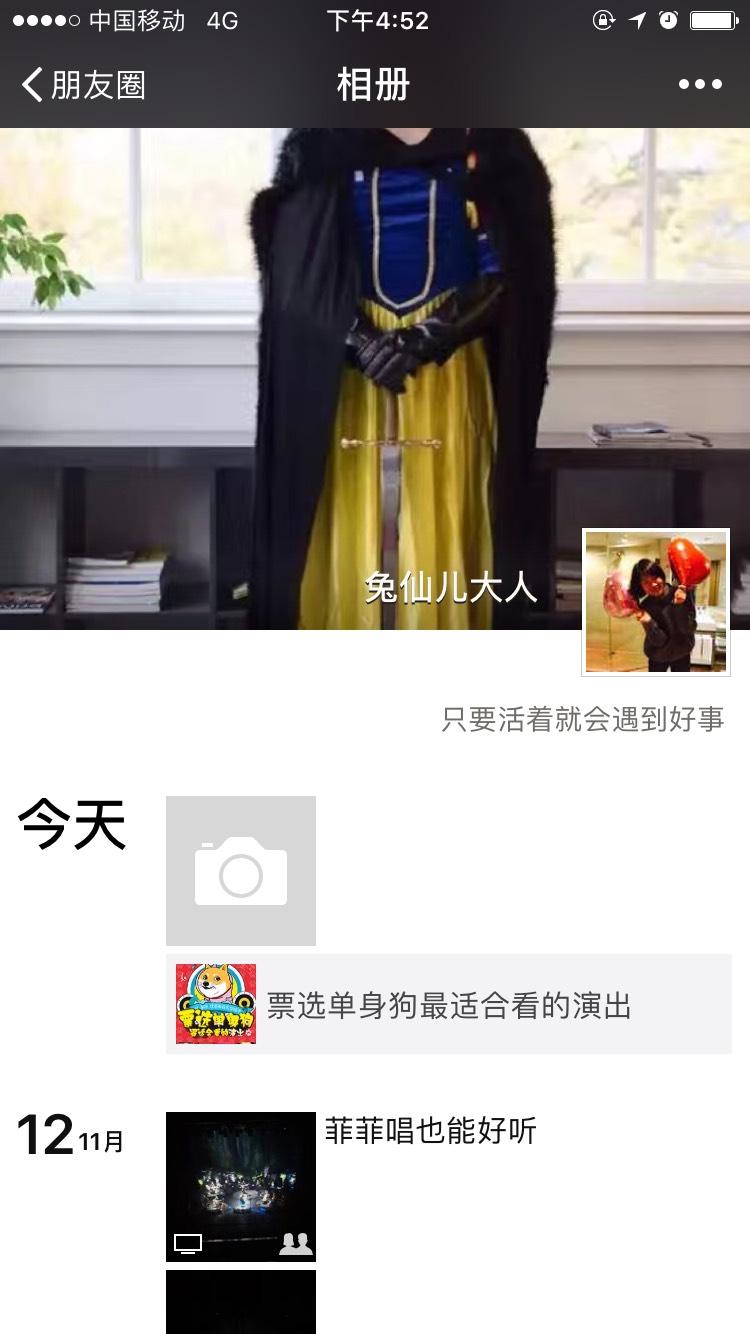Go back to 朋友圈
This screenshot has height=1334, width=750.
(x=84, y=85)
